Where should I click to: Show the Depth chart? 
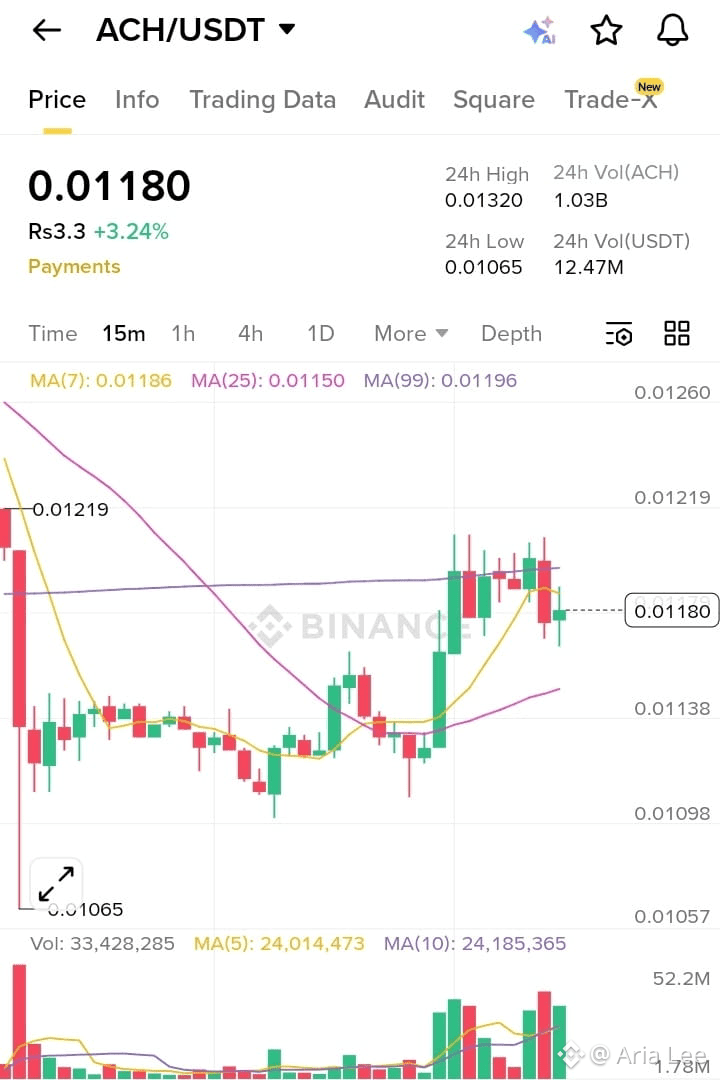pos(511,334)
